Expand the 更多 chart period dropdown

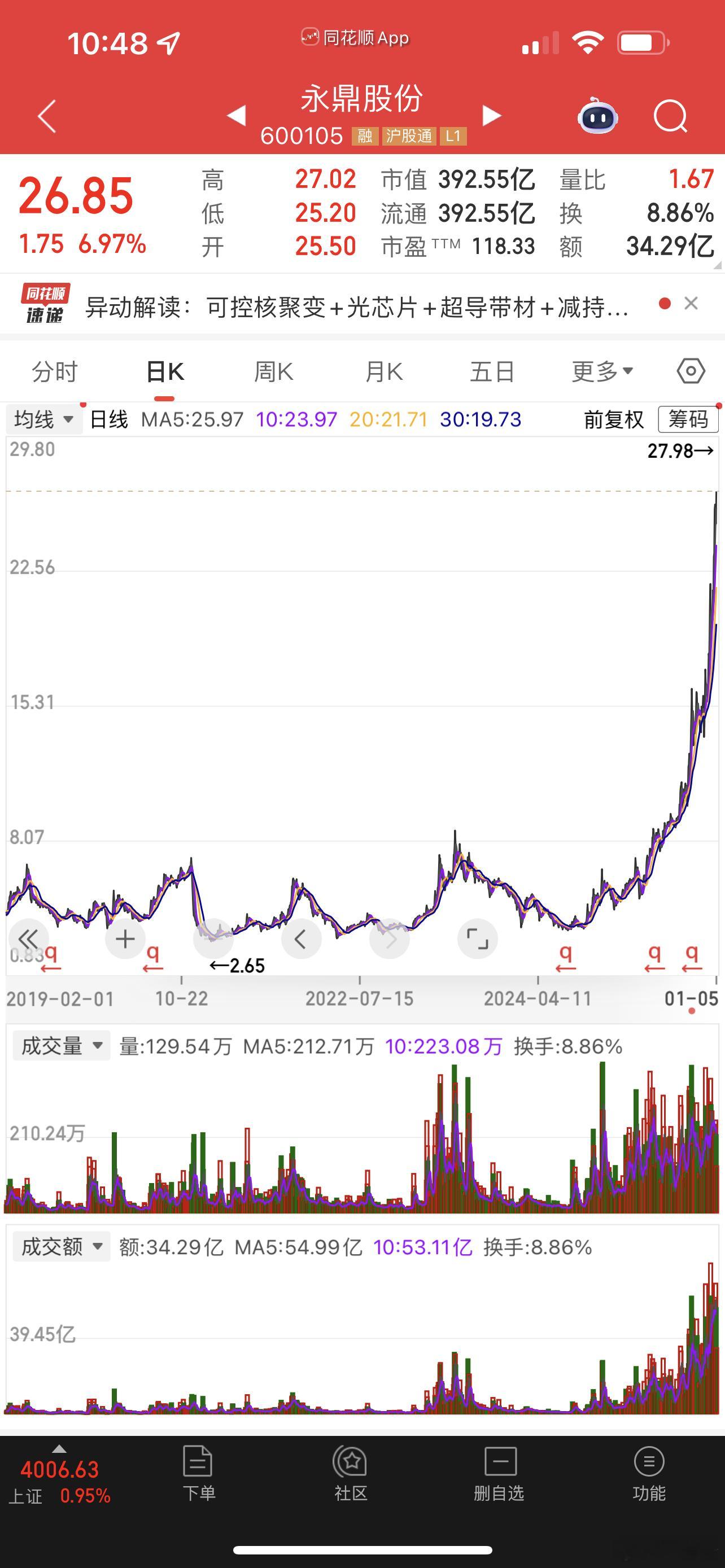point(602,370)
